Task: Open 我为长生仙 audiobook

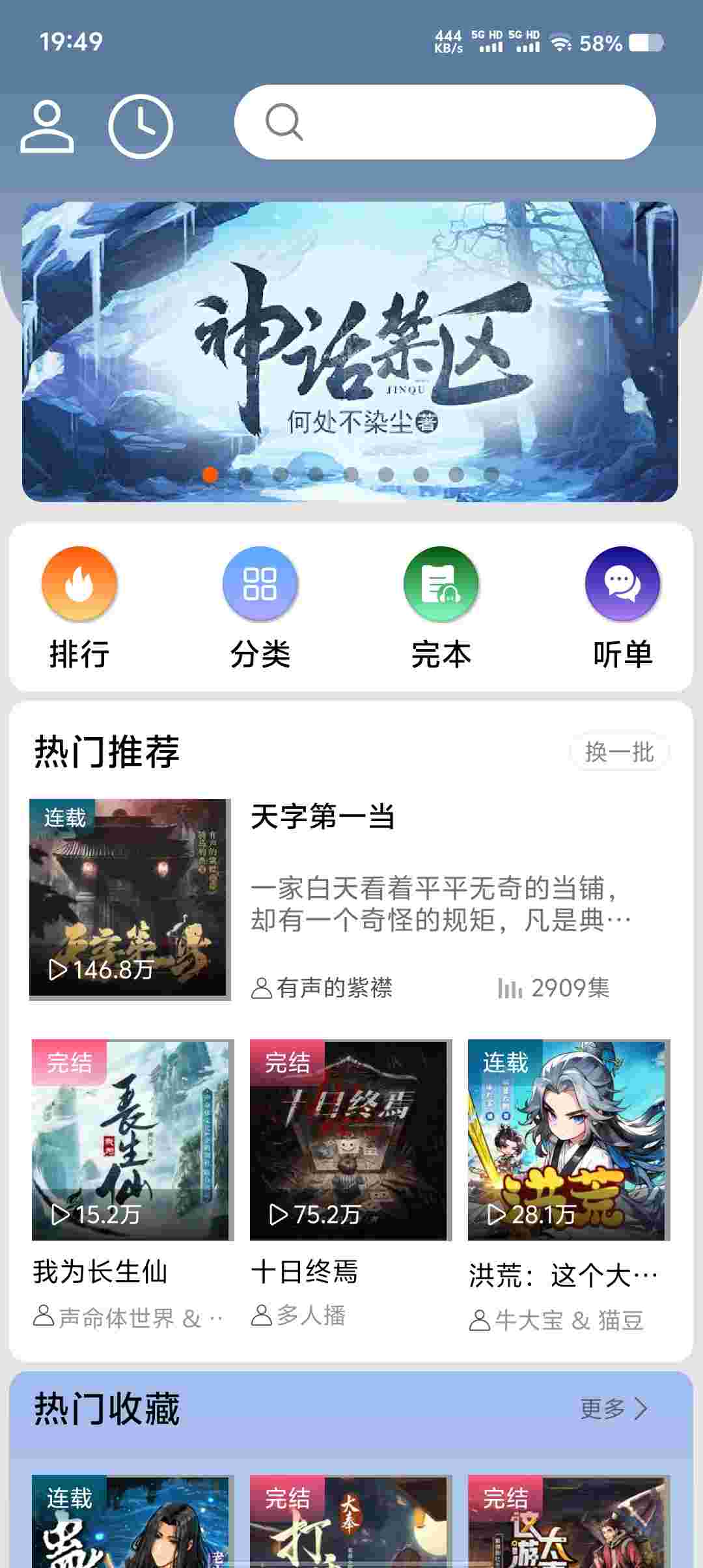Action: tap(132, 1140)
